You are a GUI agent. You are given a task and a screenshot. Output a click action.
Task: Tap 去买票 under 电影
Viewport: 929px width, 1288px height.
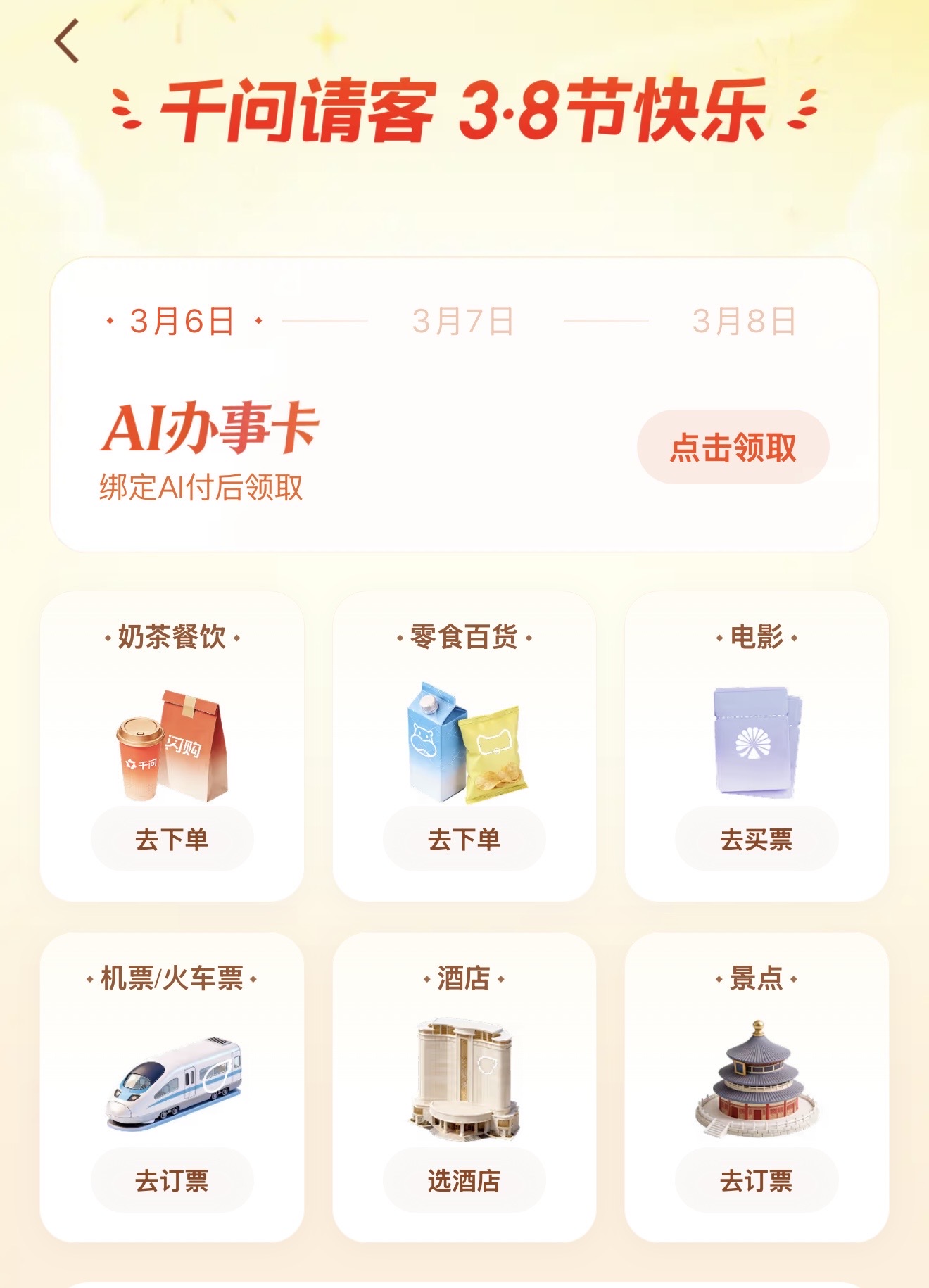point(757,839)
